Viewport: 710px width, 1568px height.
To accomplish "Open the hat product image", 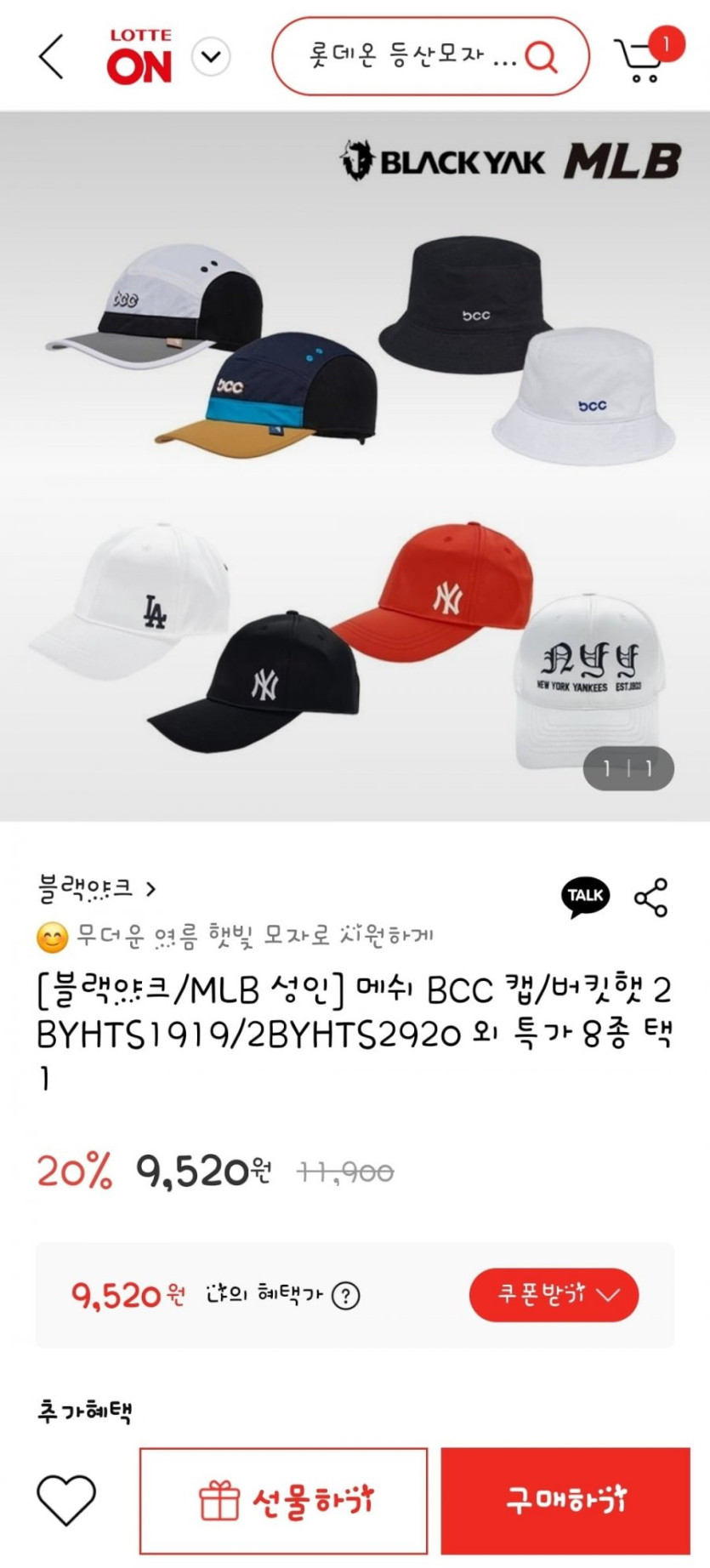I will pyautogui.click(x=355, y=466).
